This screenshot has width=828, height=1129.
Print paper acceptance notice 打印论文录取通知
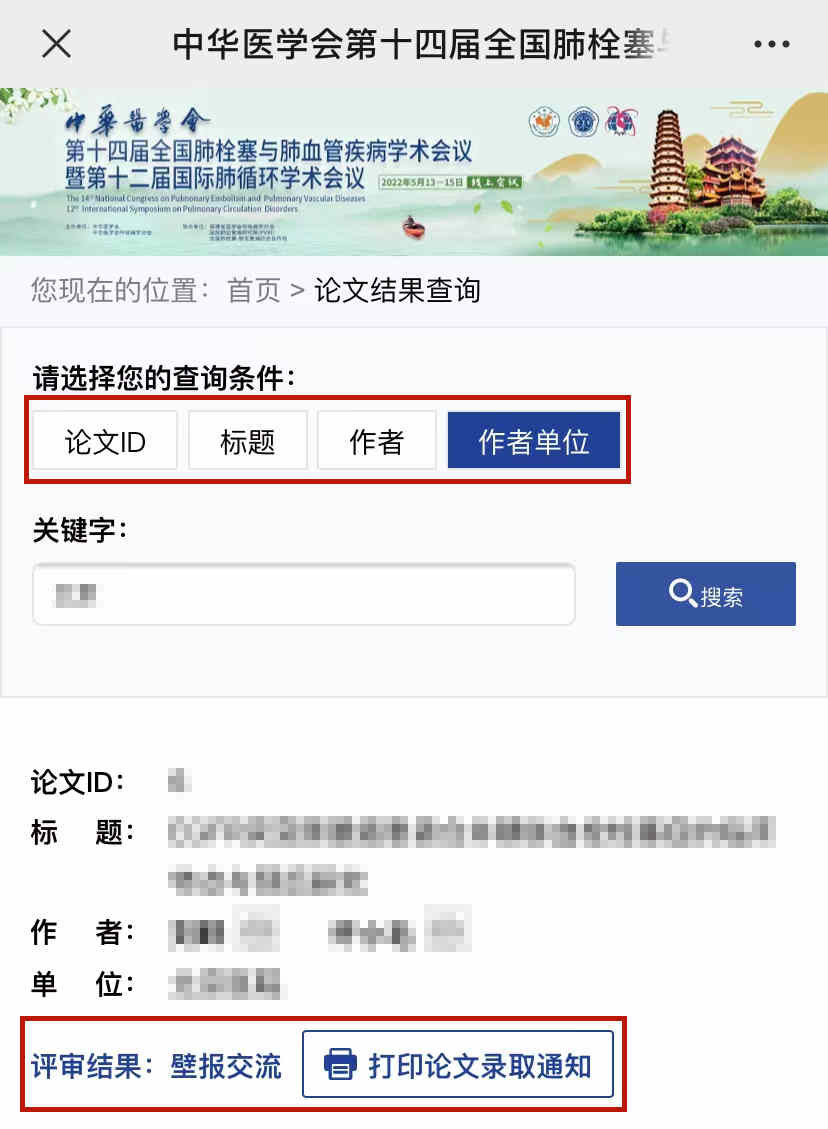click(x=458, y=1064)
